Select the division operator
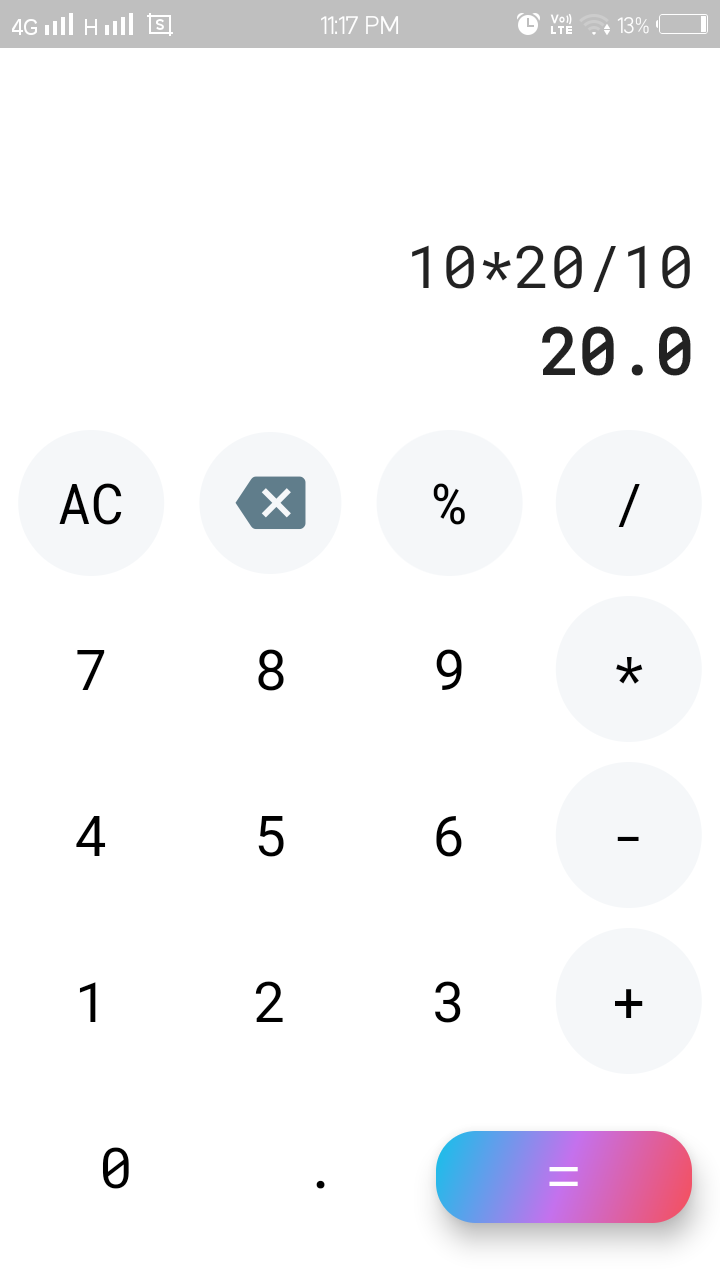The width and height of the screenshot is (720, 1280). click(x=628, y=503)
